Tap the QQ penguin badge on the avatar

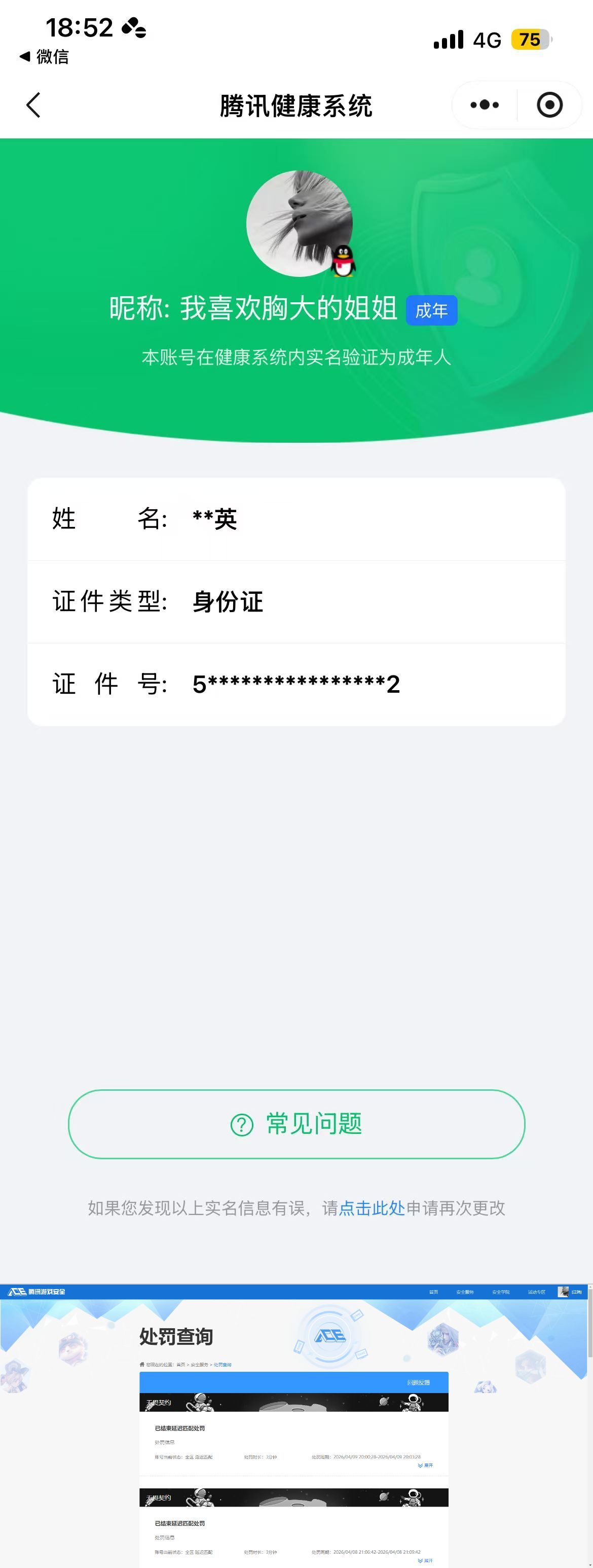pos(345,262)
